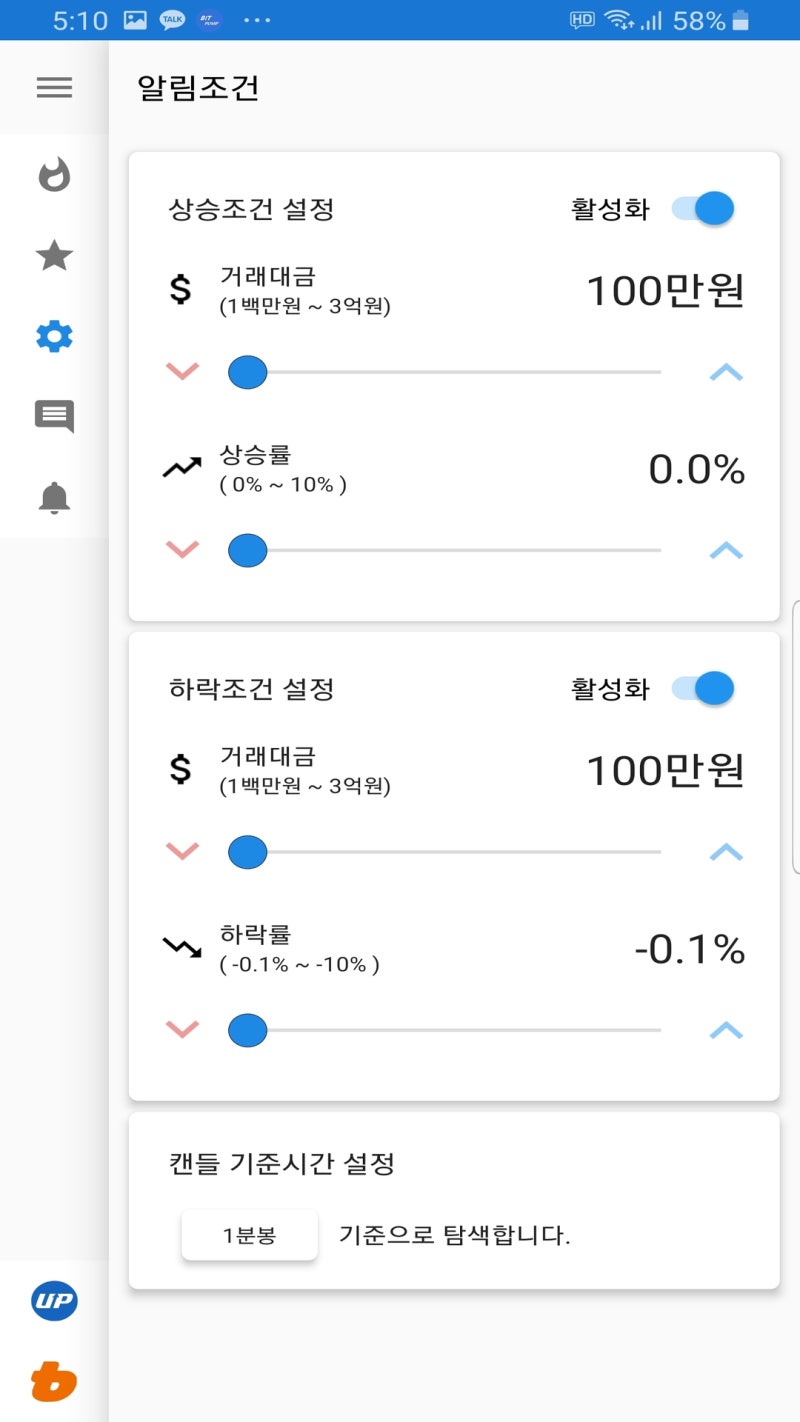Screen dimensions: 800x1422
Task: Click the orange Bithumb icon at bottom
Action: [x=53, y=1381]
